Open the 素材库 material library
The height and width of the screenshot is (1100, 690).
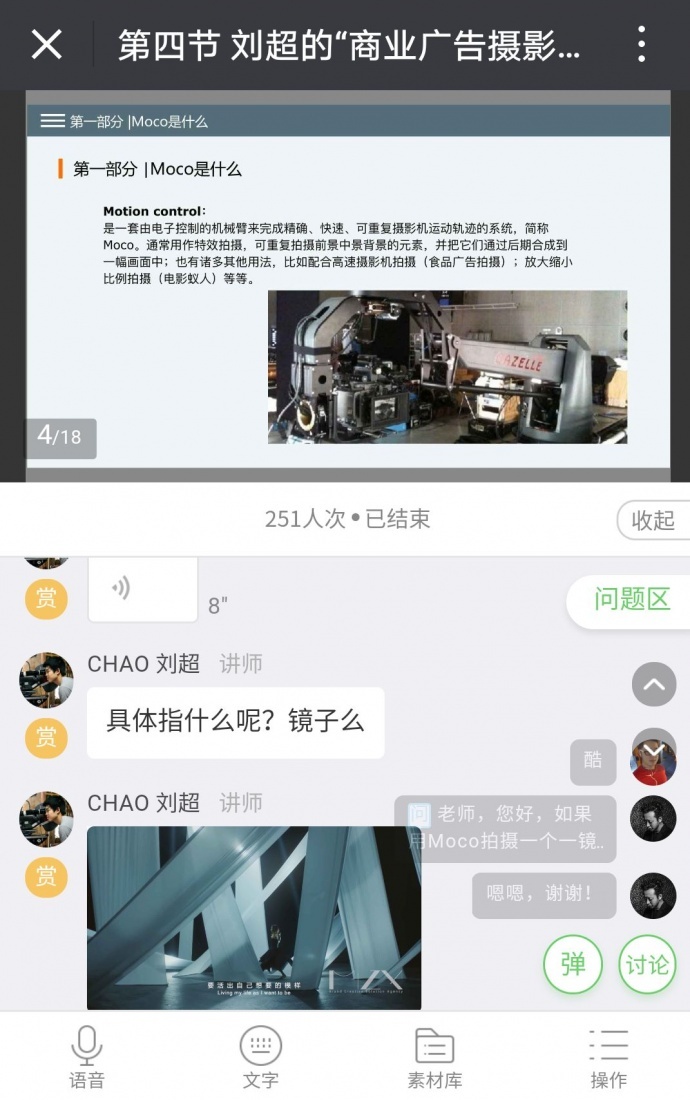point(434,1056)
